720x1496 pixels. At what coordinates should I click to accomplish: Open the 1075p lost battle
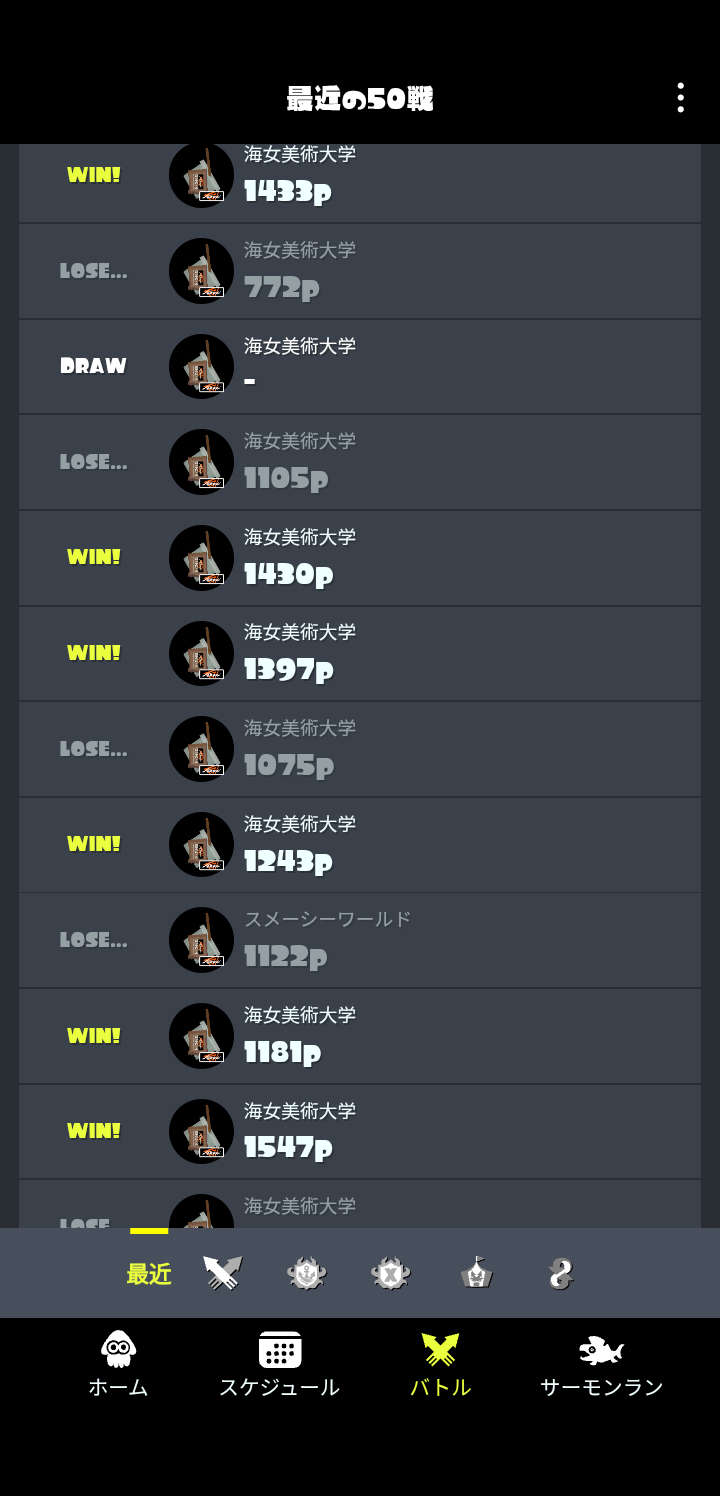click(360, 749)
